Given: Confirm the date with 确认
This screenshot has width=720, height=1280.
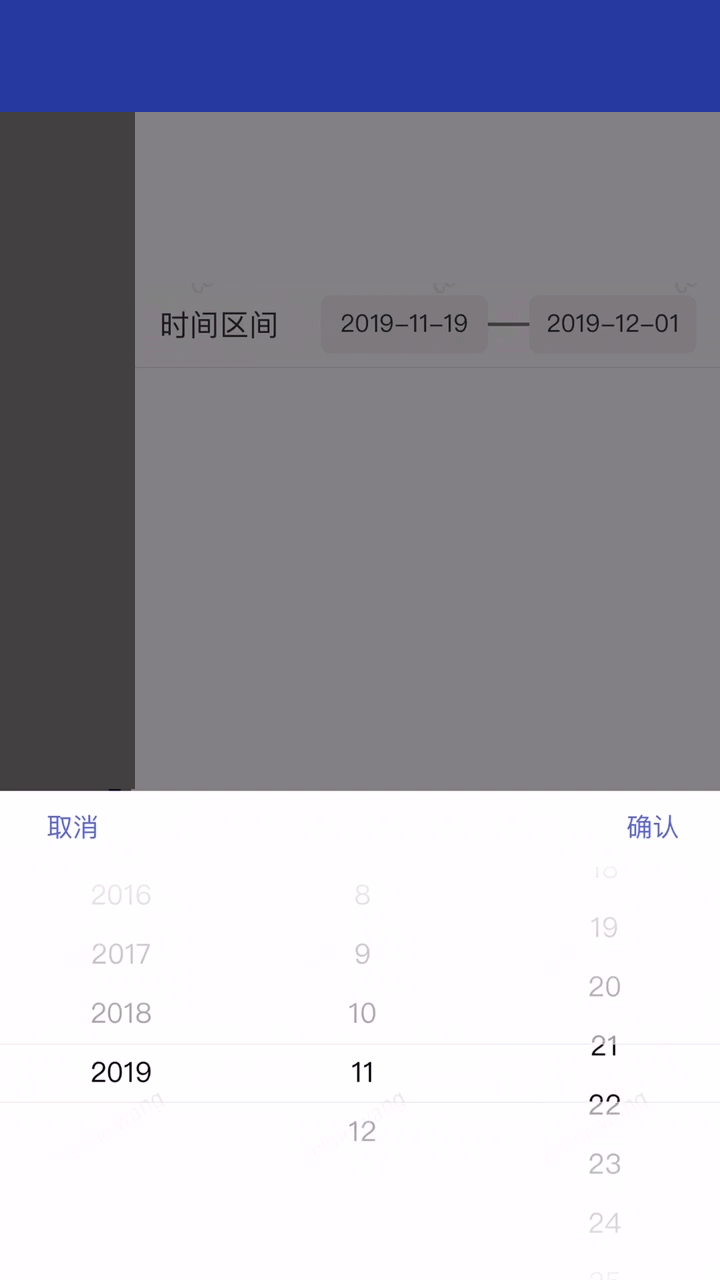Looking at the screenshot, I should (x=652, y=827).
